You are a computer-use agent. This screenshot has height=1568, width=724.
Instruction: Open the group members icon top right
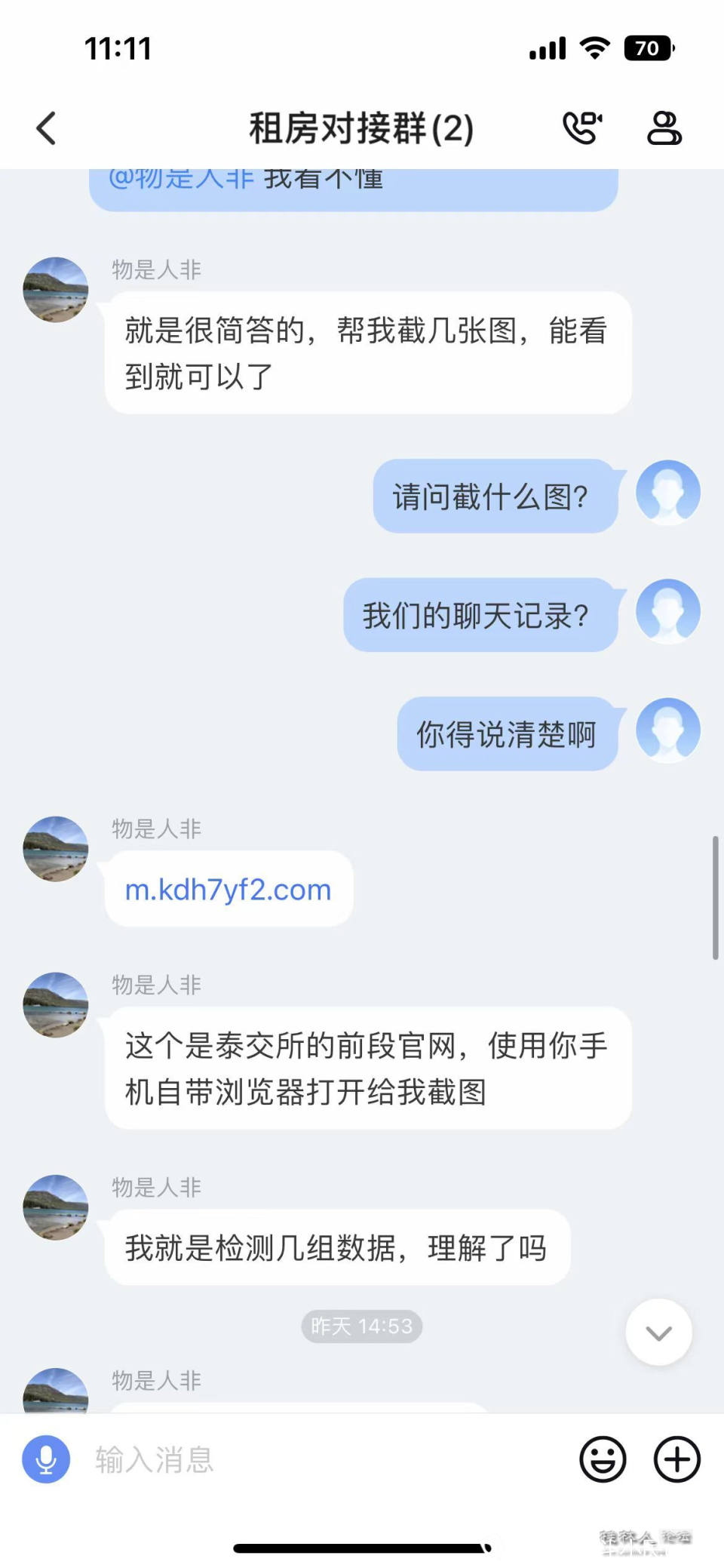point(663,127)
